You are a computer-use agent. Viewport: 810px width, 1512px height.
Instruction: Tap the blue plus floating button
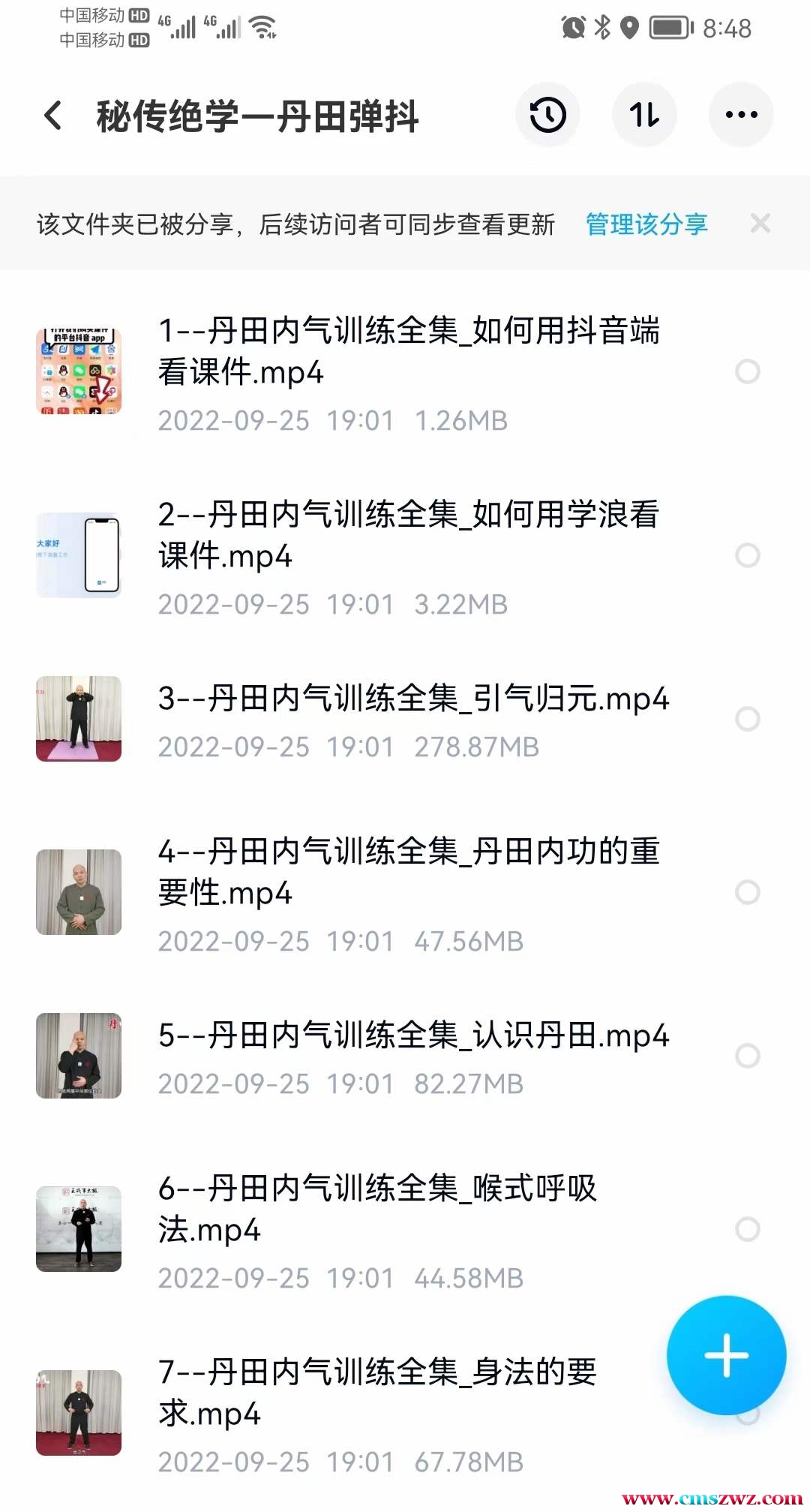tap(726, 1355)
